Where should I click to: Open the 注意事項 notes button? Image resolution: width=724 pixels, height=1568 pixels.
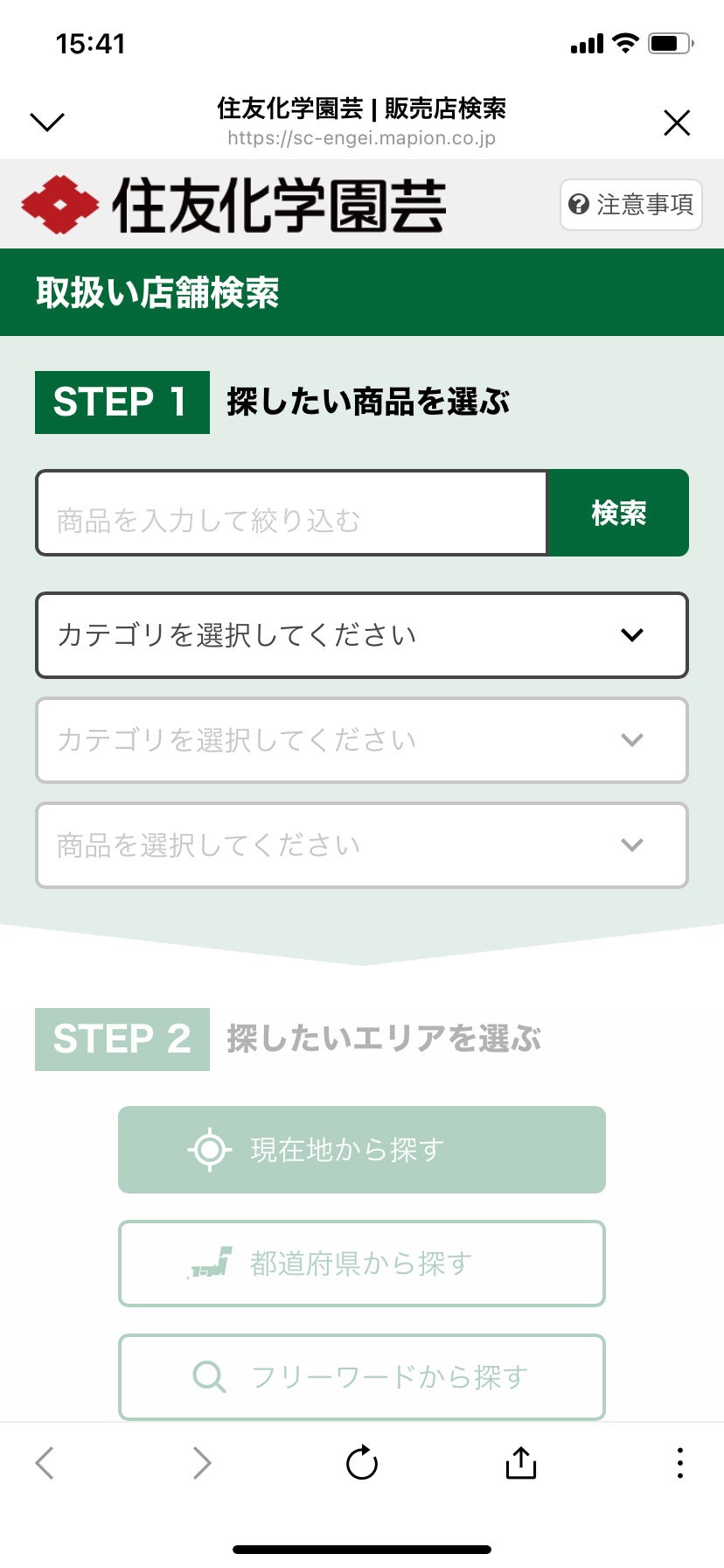pyautogui.click(x=630, y=205)
